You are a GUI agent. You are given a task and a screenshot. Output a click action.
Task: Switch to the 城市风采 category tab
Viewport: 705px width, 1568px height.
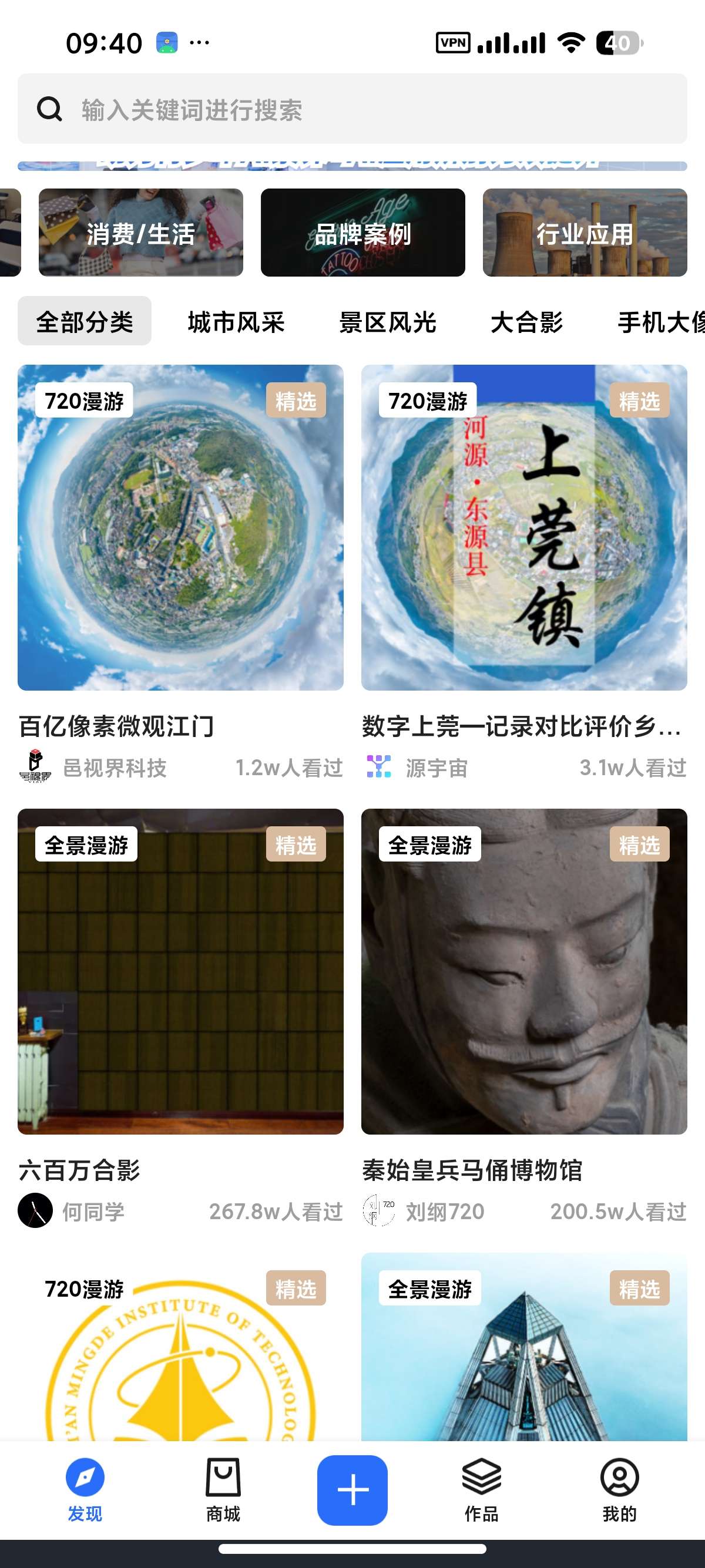[237, 321]
